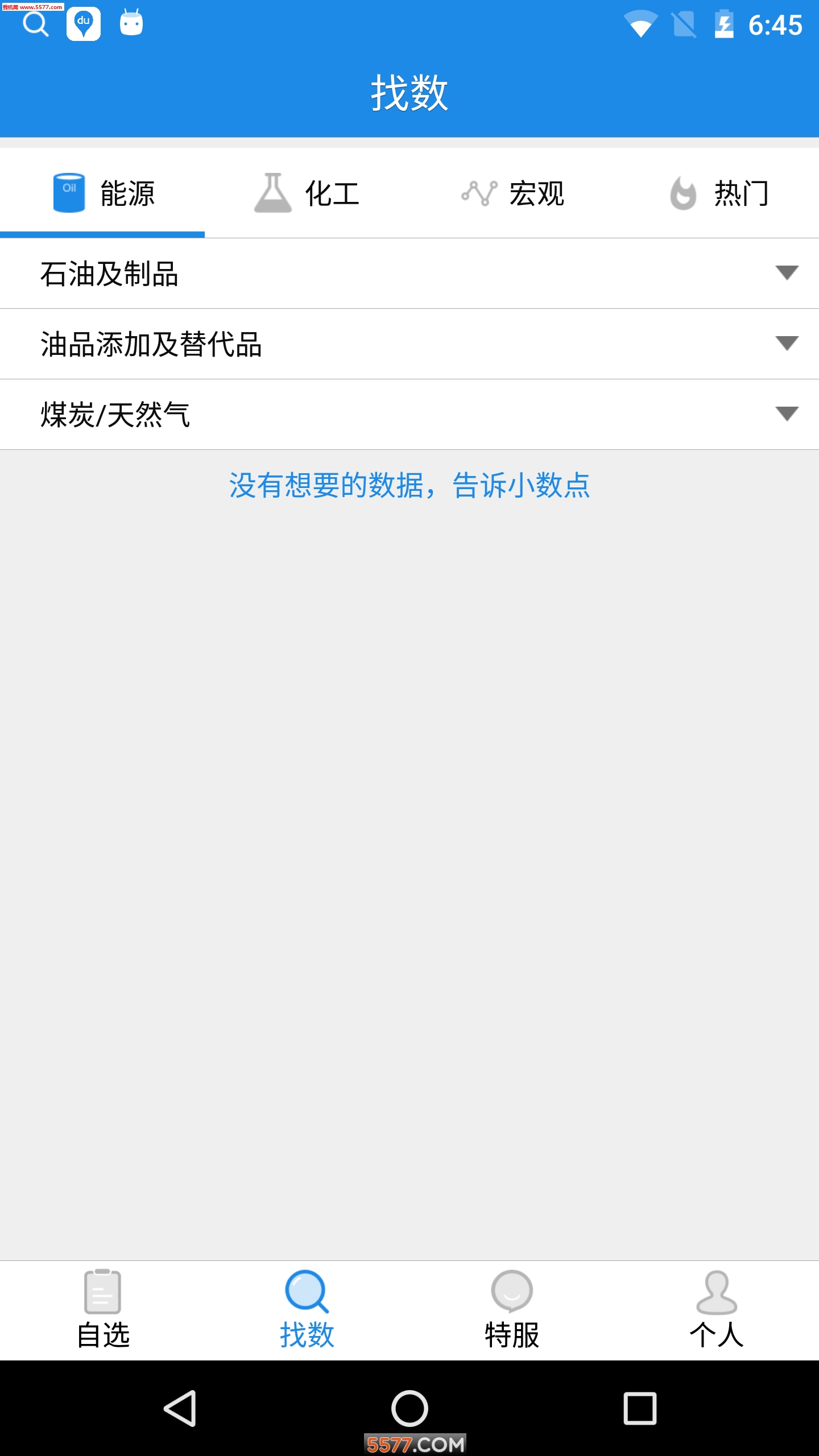Click the search icon in the status bar
Viewport: 819px width, 1456px height.
click(36, 24)
